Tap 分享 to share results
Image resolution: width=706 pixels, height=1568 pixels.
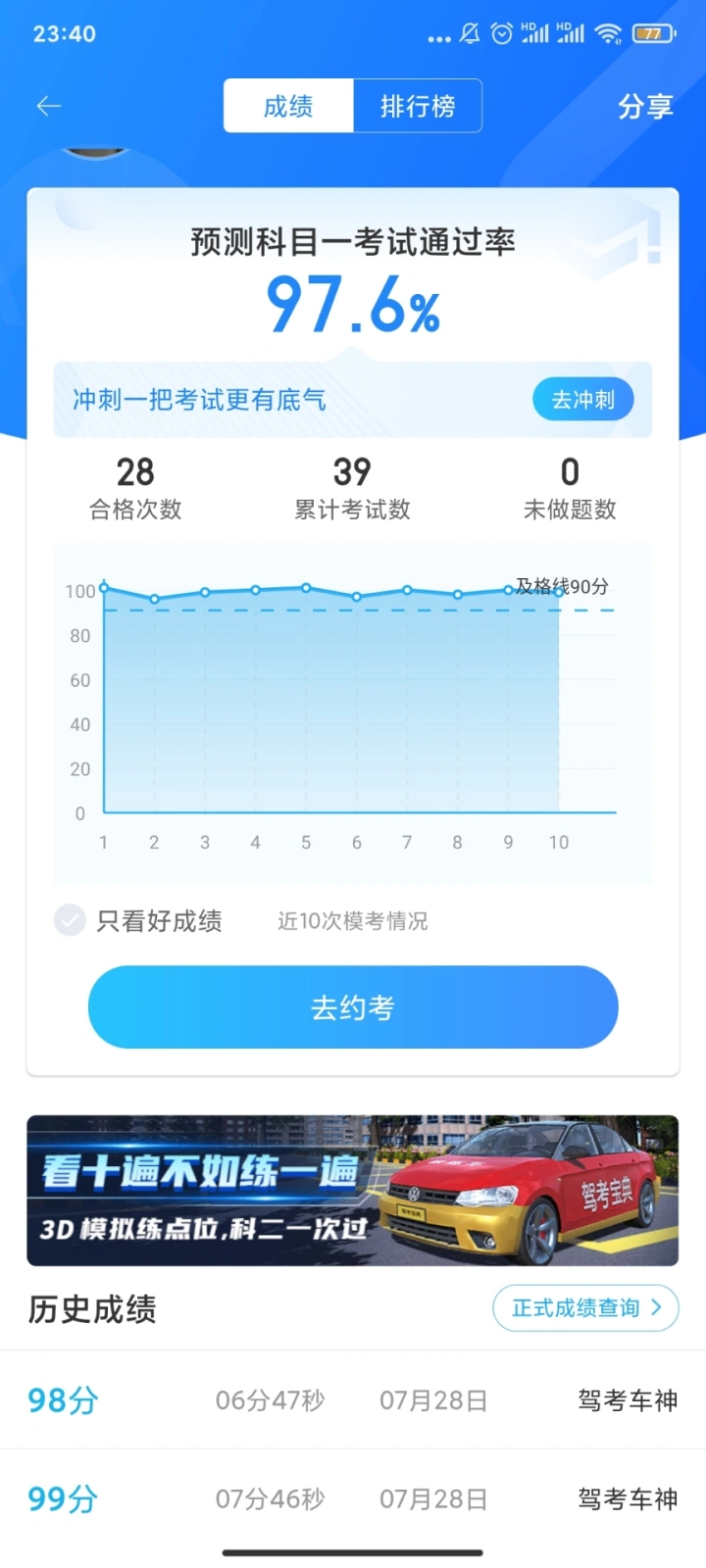point(644,106)
